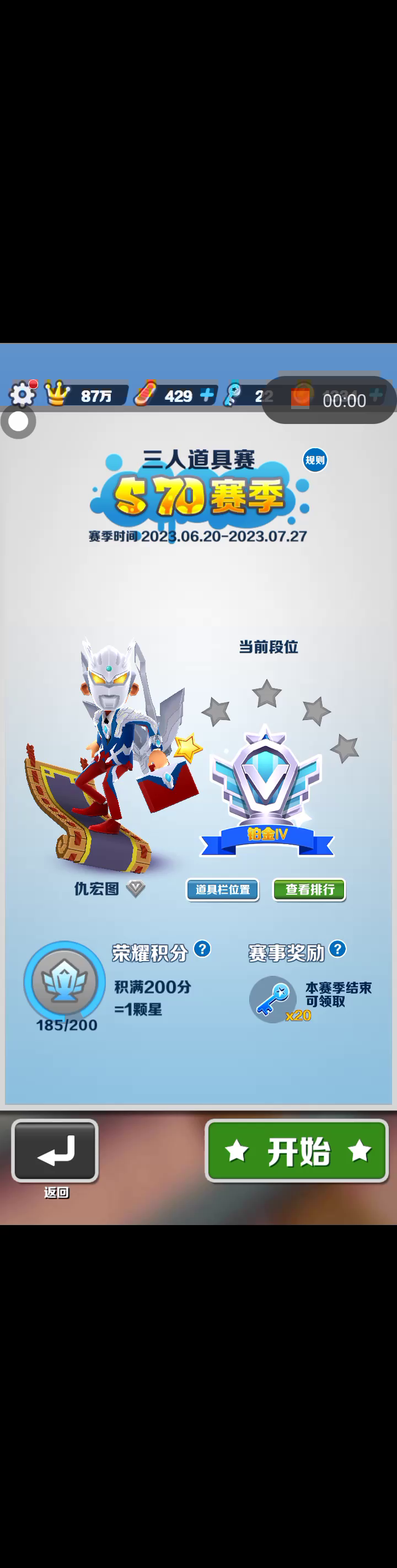Tap the floating white circle button
This screenshot has height=1568, width=397.
tap(18, 421)
